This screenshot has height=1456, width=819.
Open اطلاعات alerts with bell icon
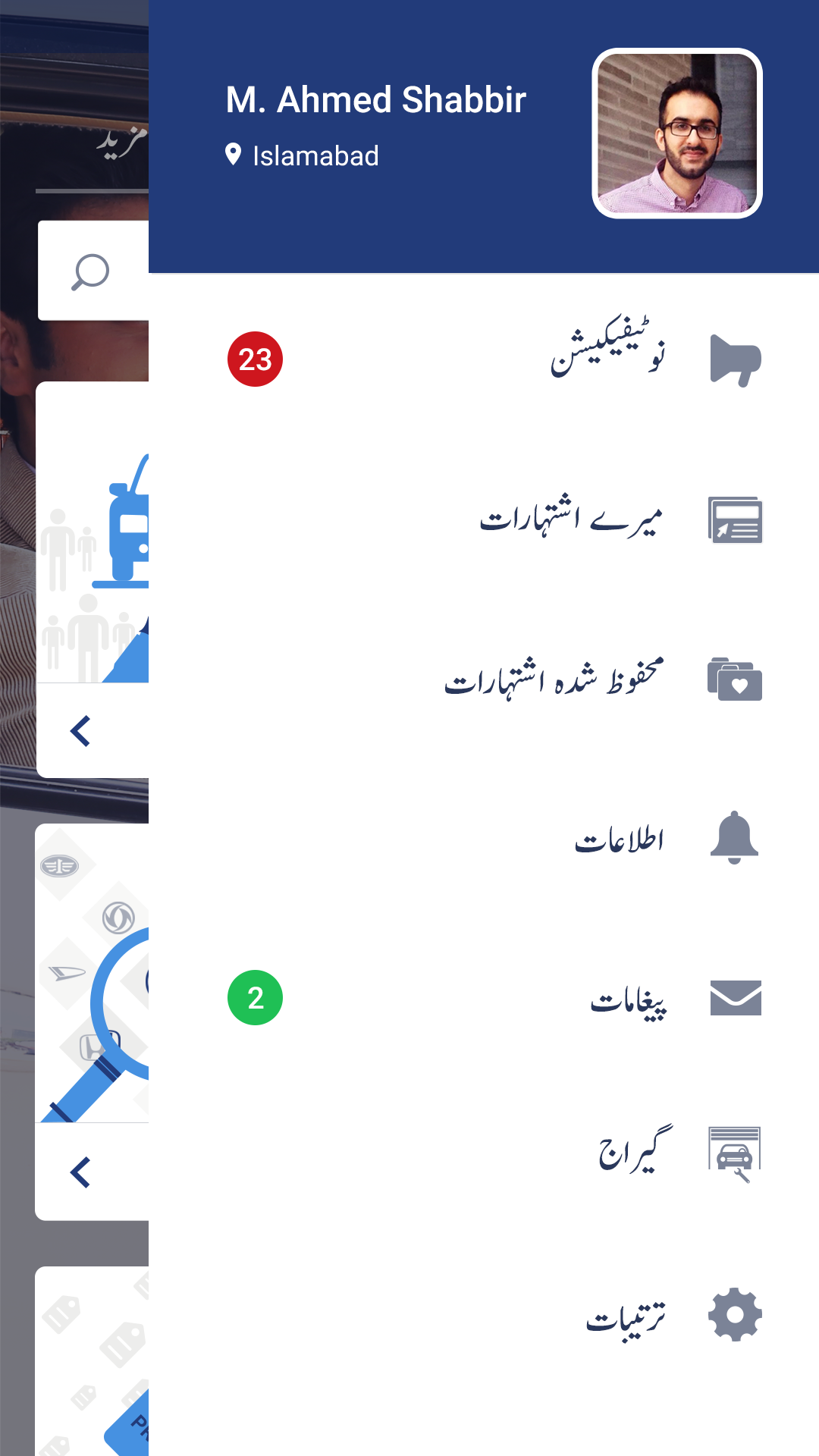tap(619, 839)
